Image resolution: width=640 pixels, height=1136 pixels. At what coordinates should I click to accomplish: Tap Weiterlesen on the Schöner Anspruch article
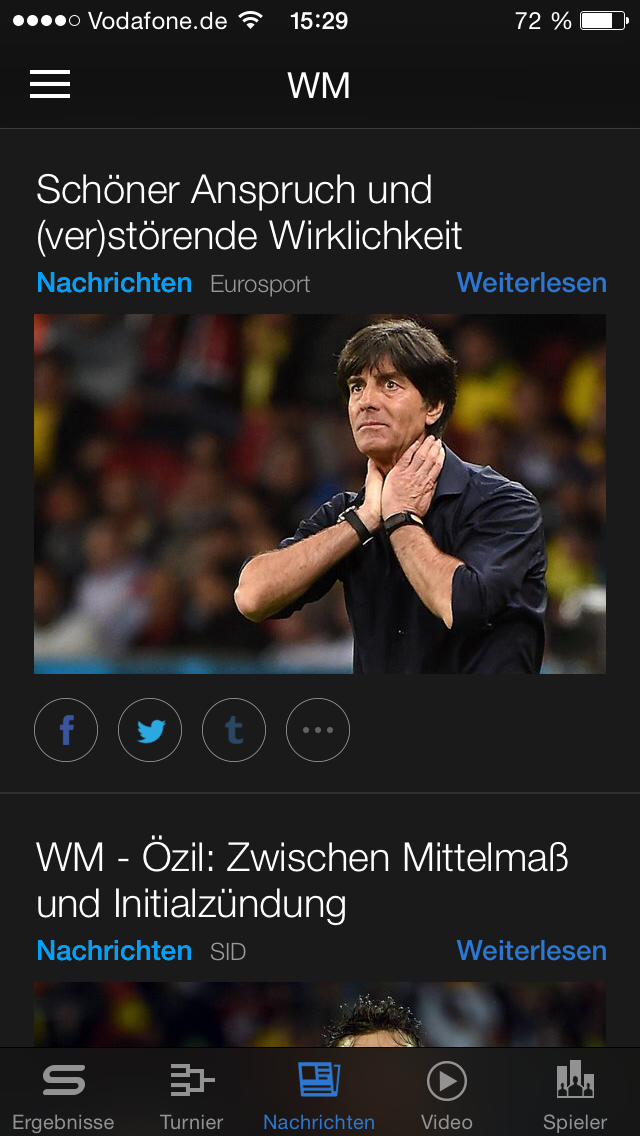[x=531, y=283]
